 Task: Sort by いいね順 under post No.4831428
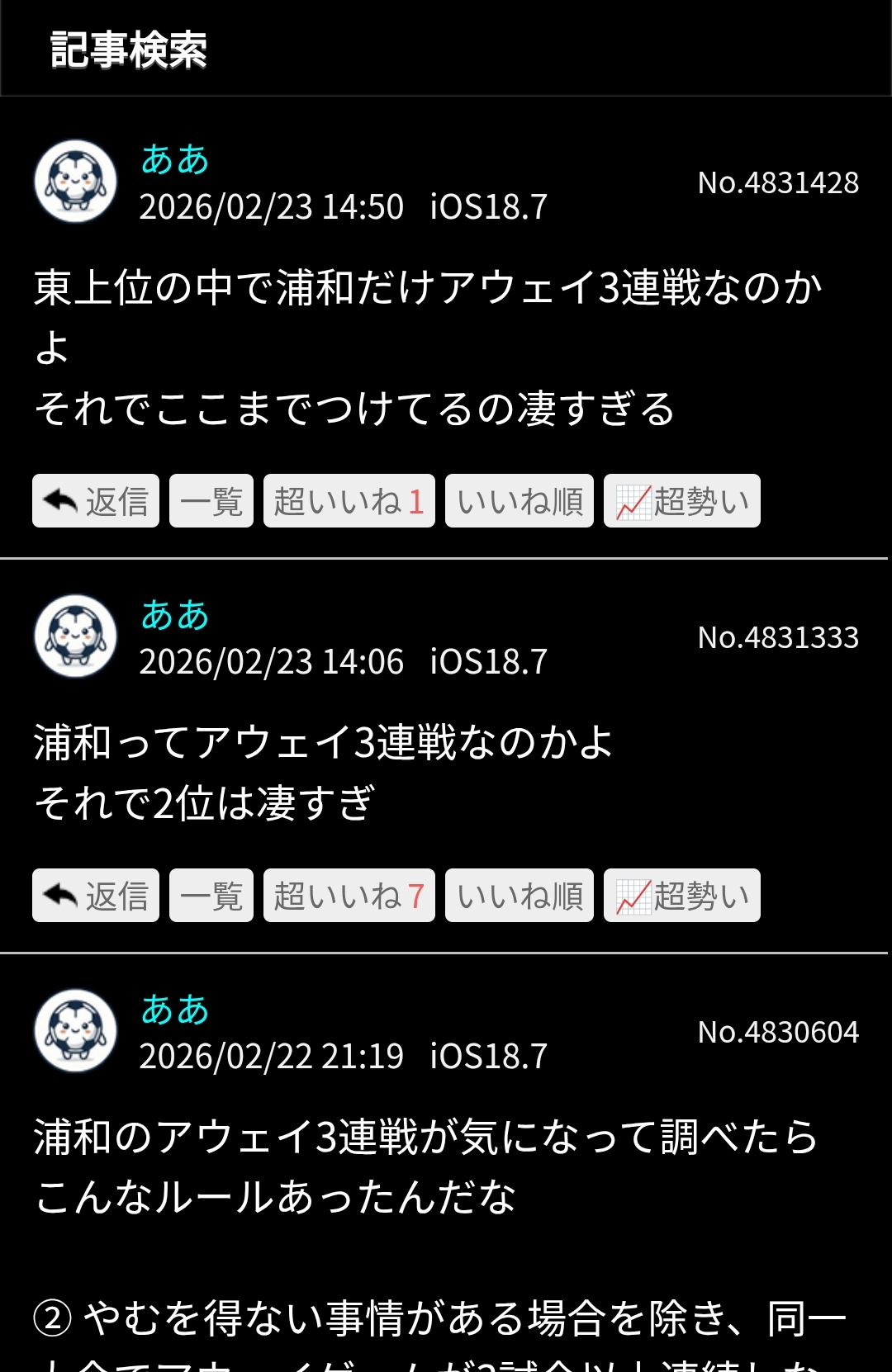click(520, 501)
